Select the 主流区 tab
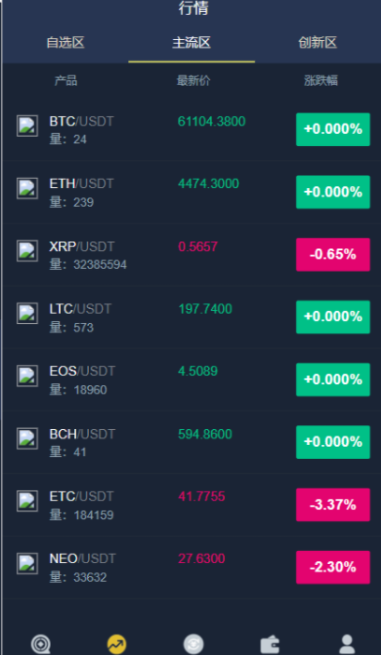Image resolution: width=381 pixels, height=655 pixels. click(191, 43)
